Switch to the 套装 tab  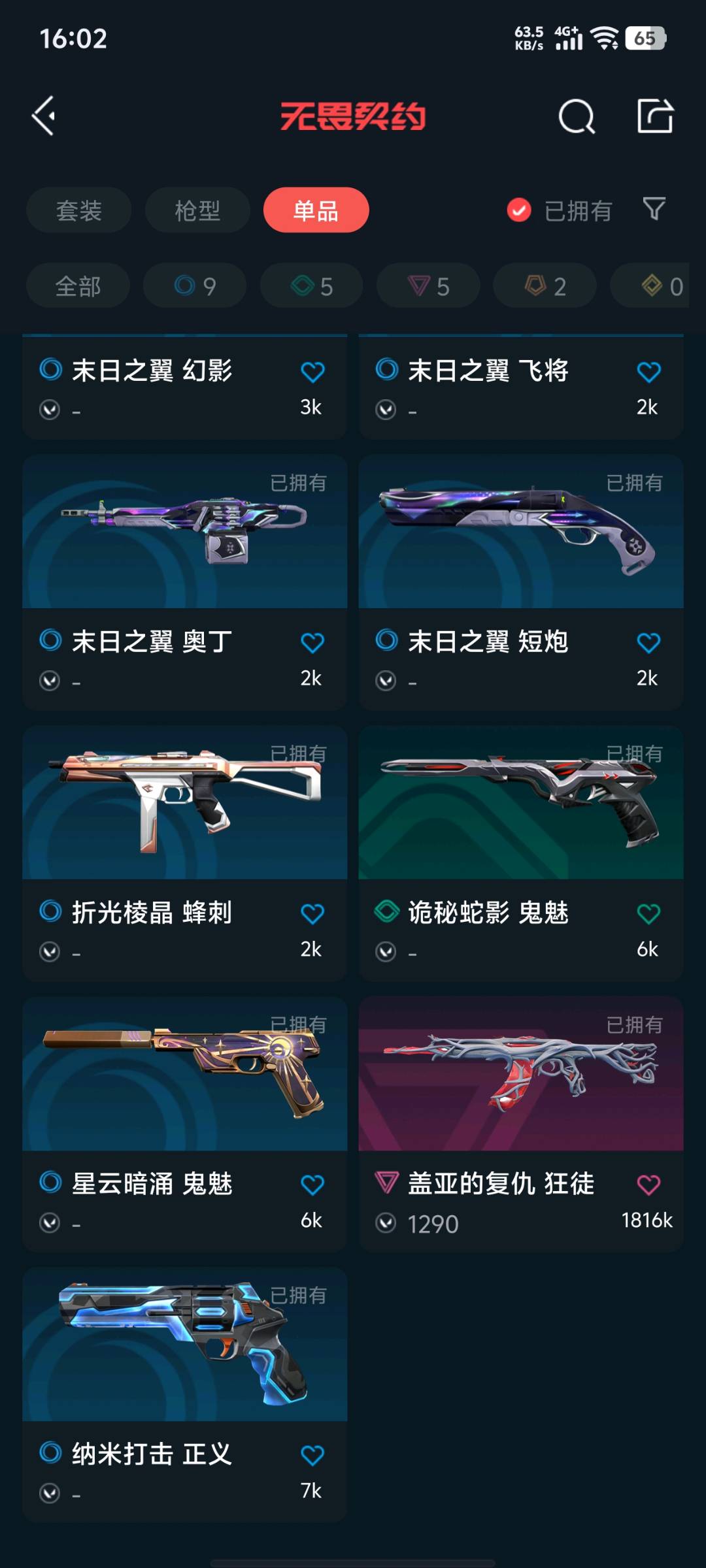click(79, 210)
